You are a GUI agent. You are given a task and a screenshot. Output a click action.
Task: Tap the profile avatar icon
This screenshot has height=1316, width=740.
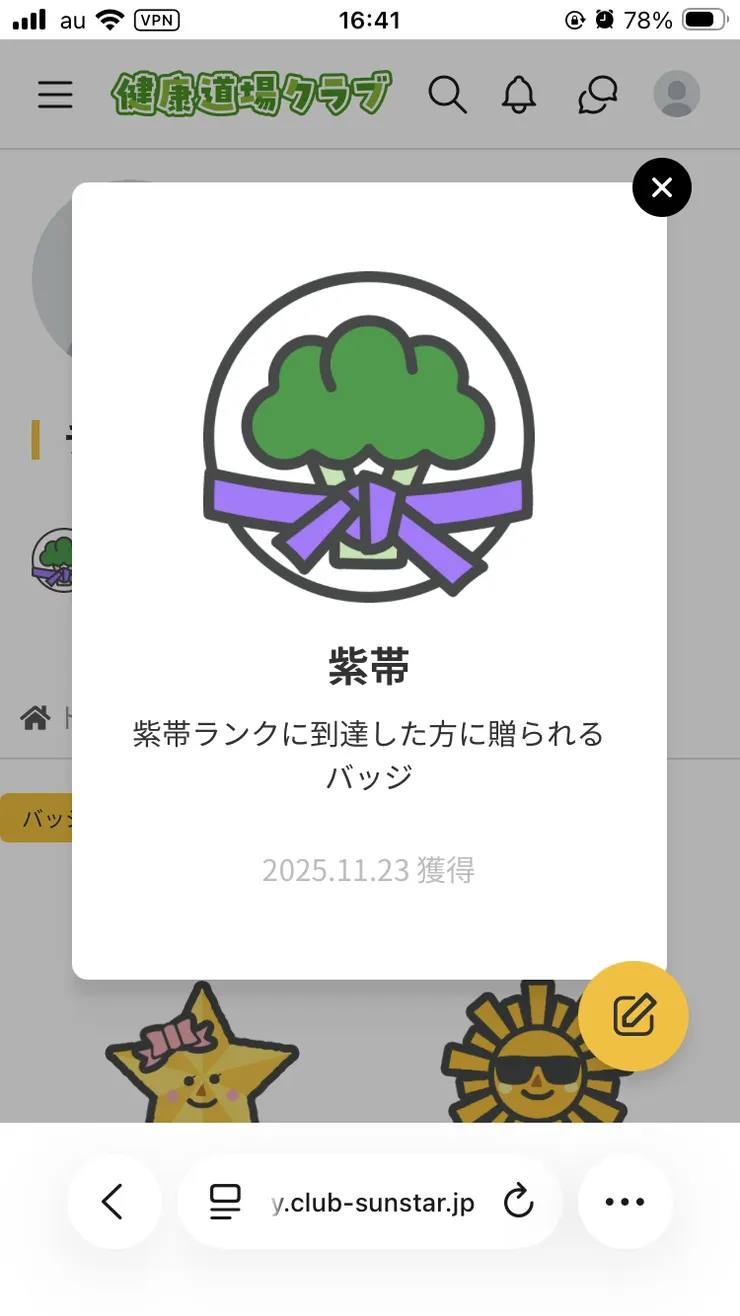pyautogui.click(x=676, y=95)
